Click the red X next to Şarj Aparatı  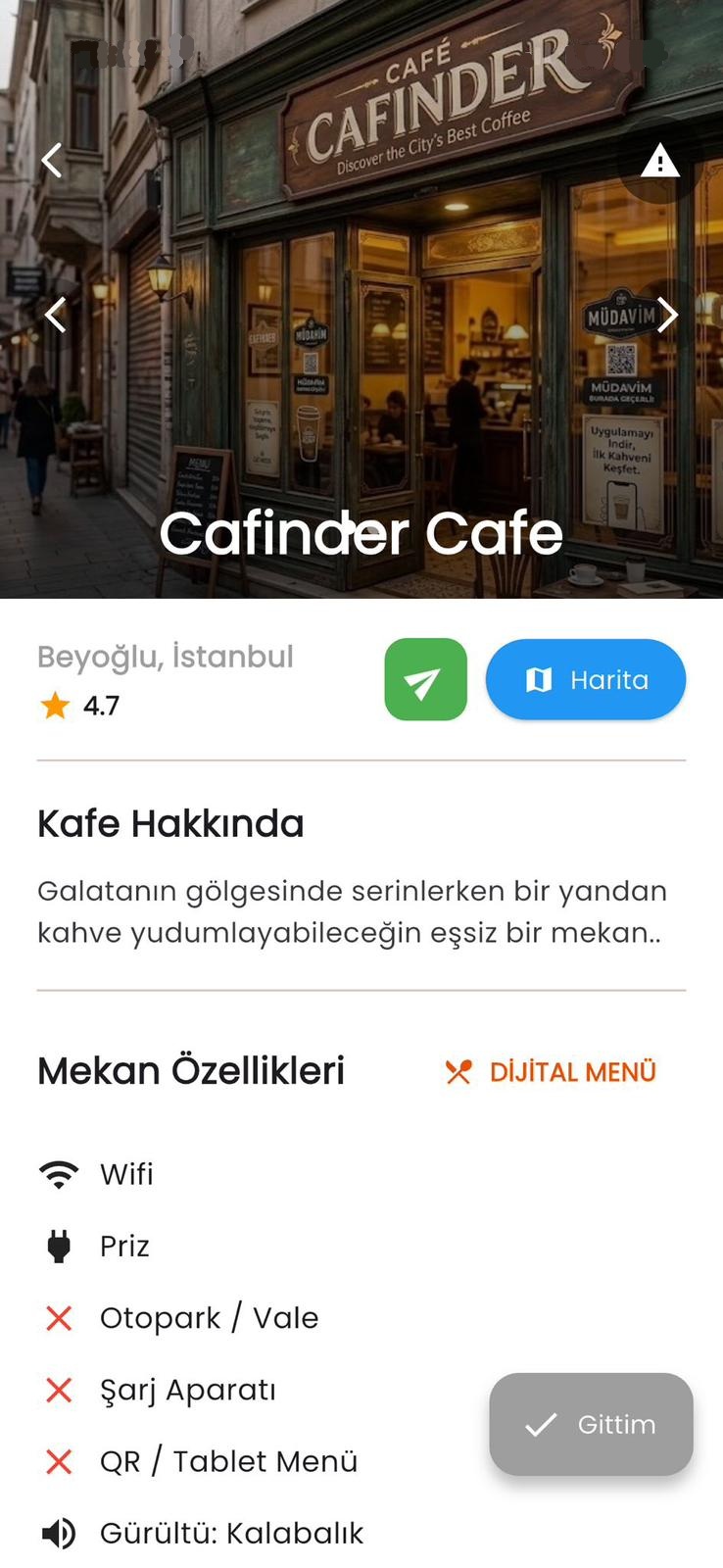click(x=58, y=1391)
